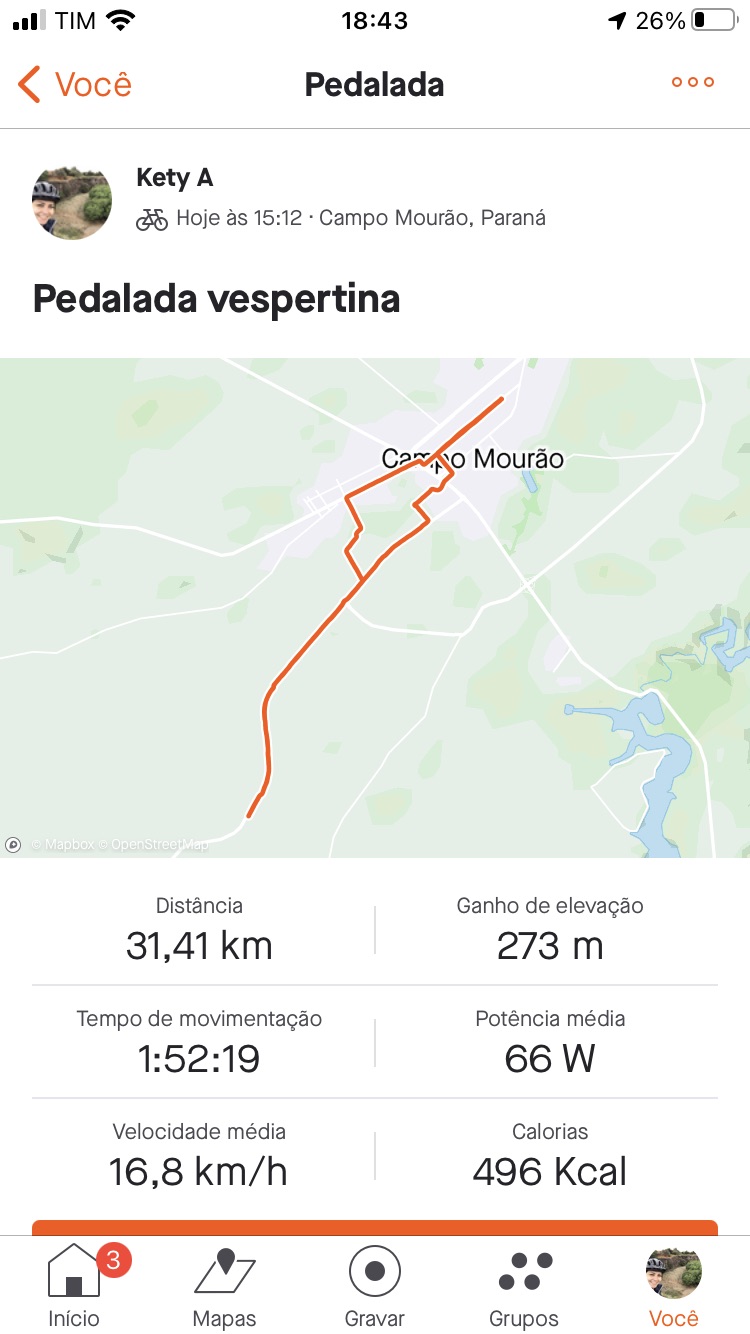750x1334 pixels.
Task: Open Kety A's profile picture
Action: click(x=72, y=202)
